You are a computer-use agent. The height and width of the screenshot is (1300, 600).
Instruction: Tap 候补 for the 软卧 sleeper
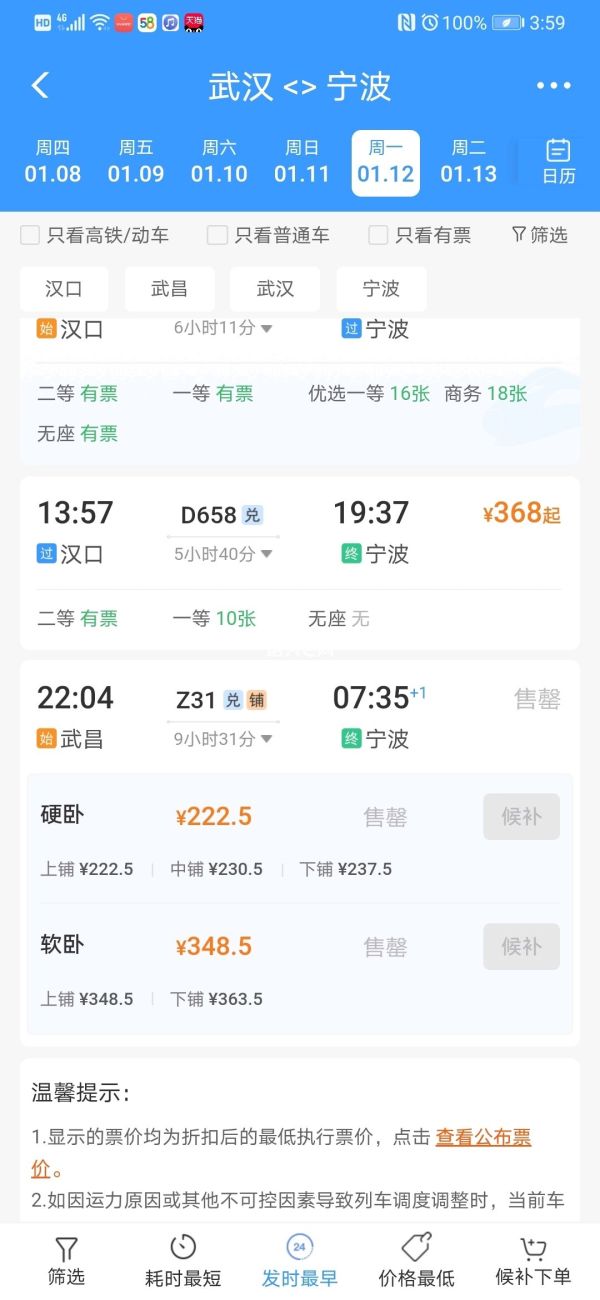click(x=521, y=946)
